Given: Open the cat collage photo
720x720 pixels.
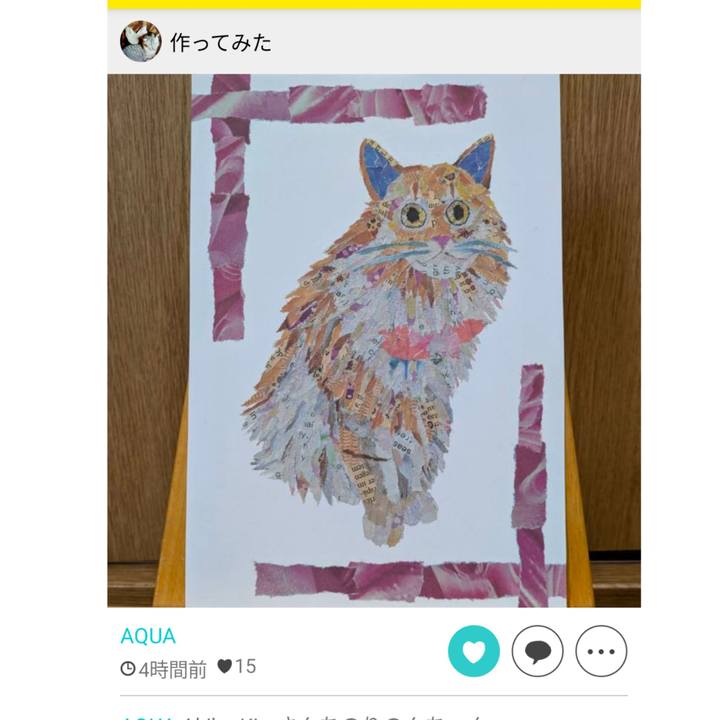Looking at the screenshot, I should coord(374,340).
